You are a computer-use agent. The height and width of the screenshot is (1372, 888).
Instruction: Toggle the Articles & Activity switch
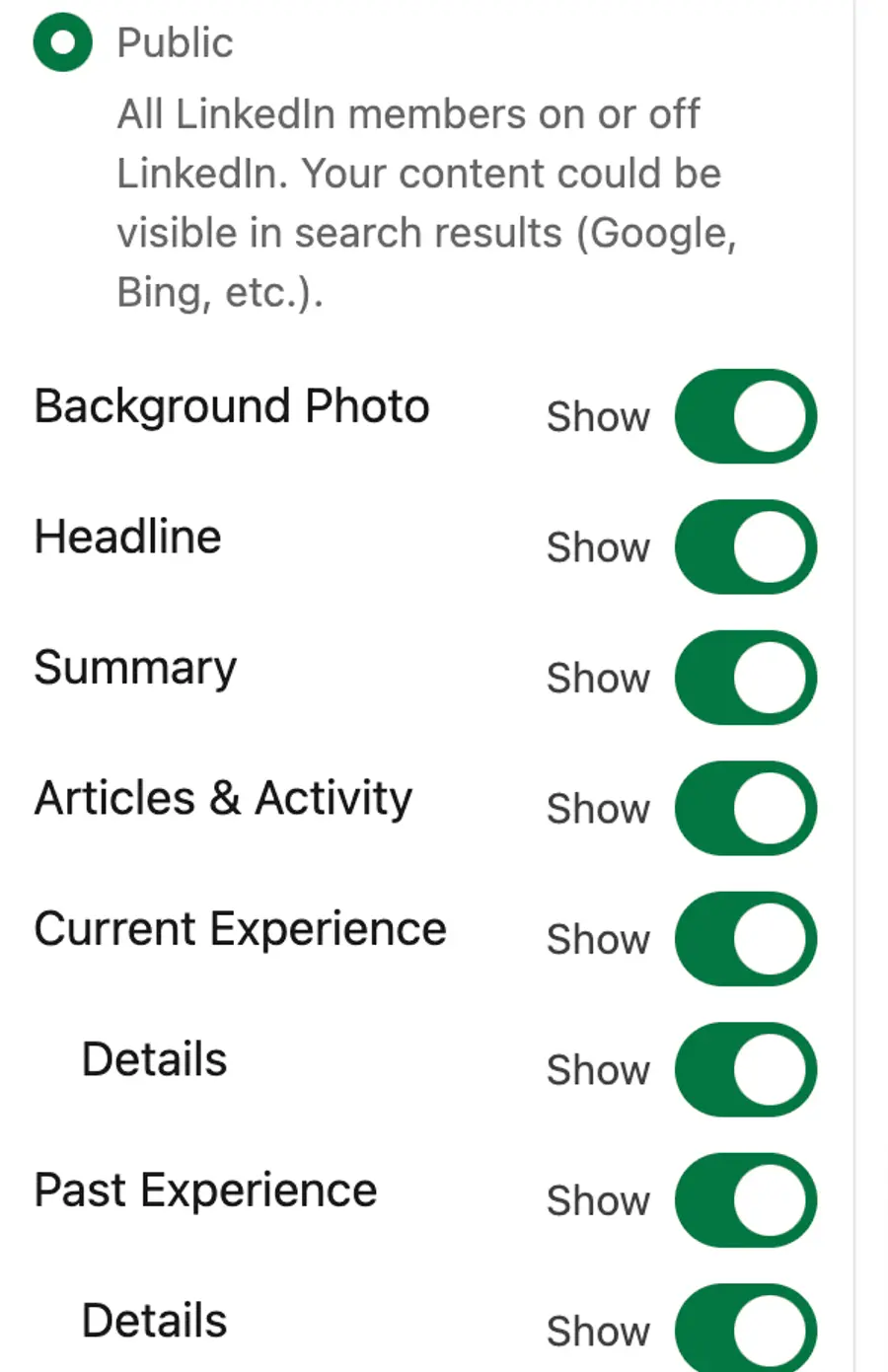coord(745,809)
